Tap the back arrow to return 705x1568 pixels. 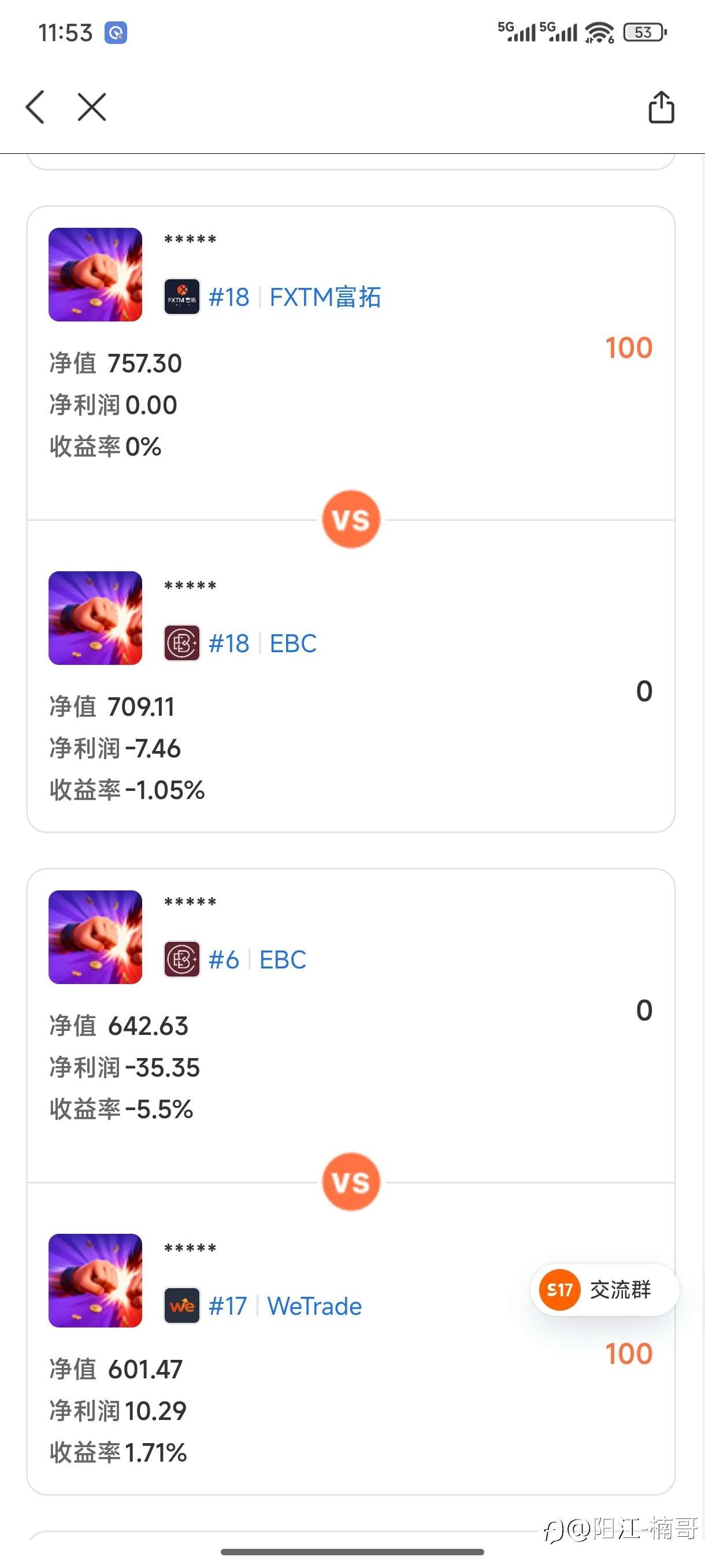35,107
